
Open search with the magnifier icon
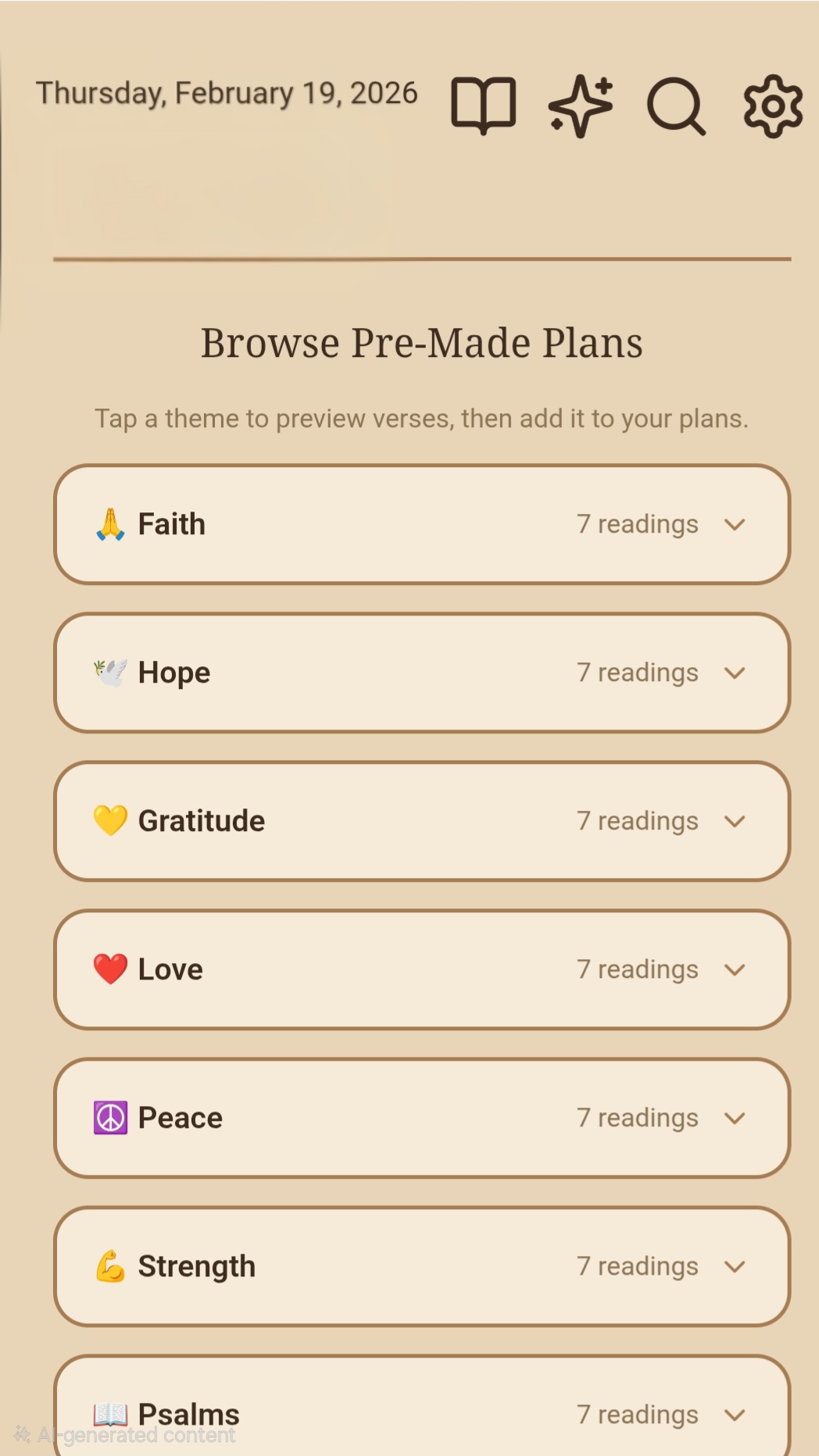(676, 105)
